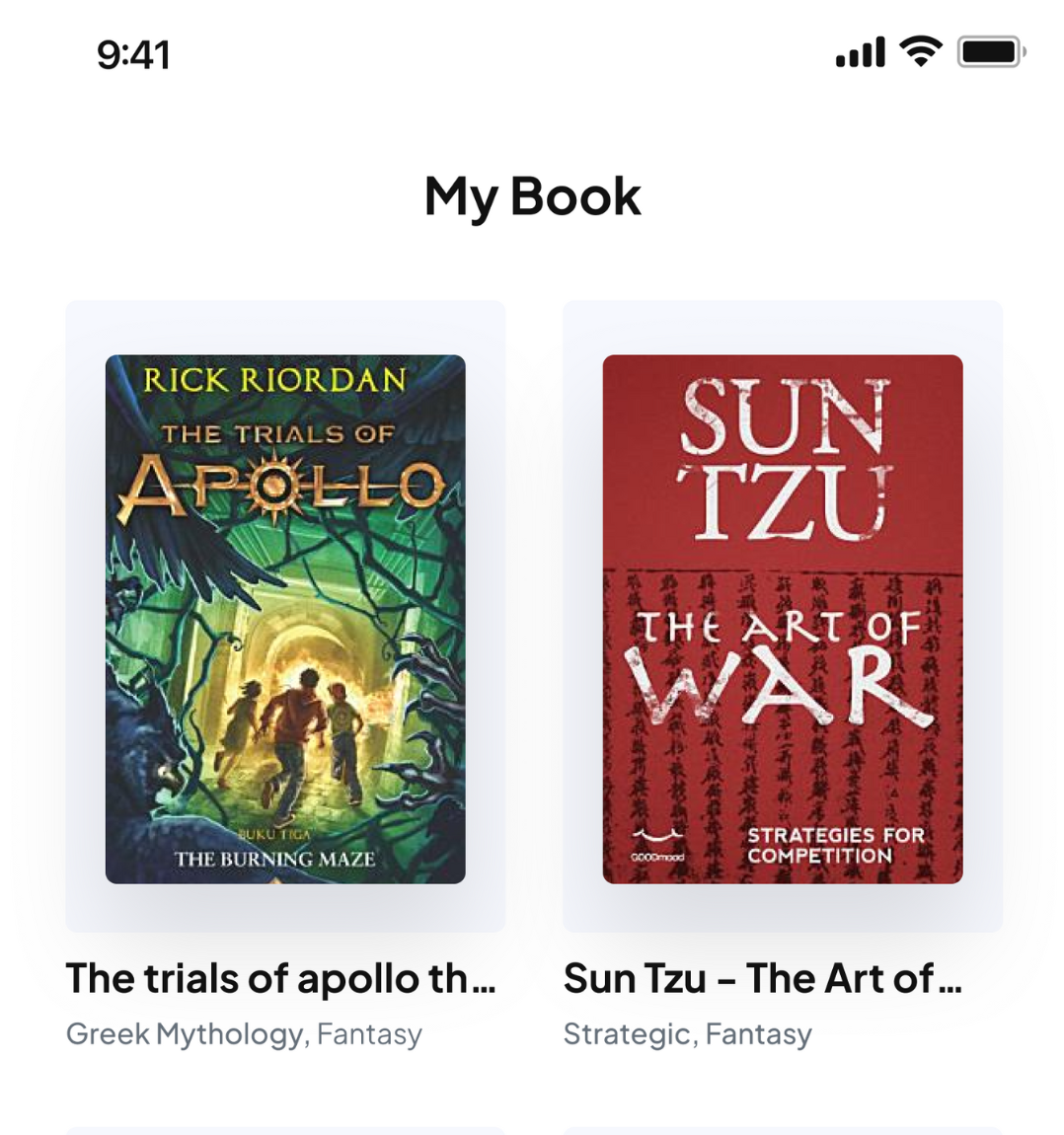
Task: Open Sun Tzu – The Art of War book
Action: click(782, 619)
